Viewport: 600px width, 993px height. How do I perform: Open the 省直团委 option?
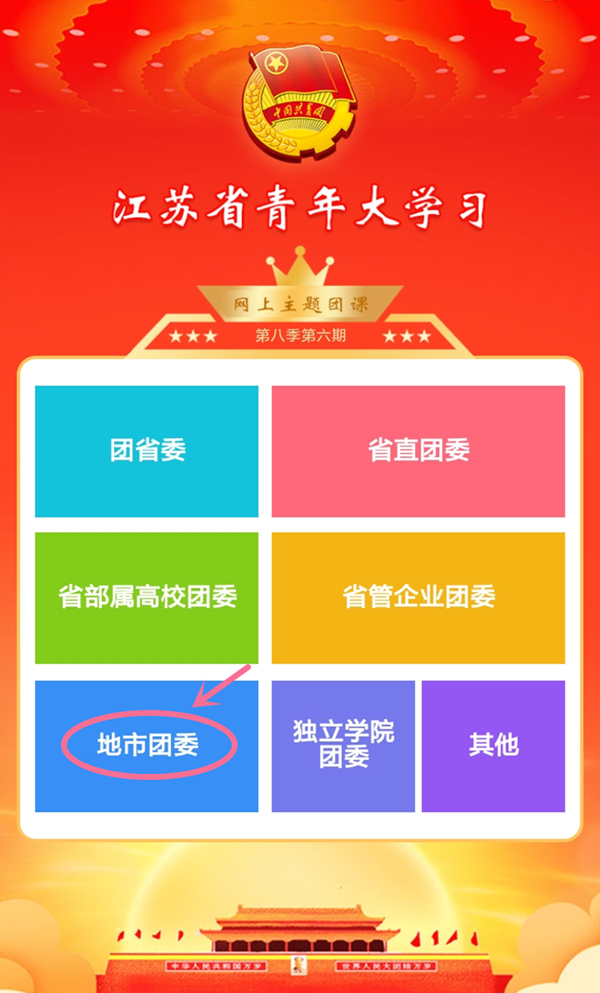418,451
